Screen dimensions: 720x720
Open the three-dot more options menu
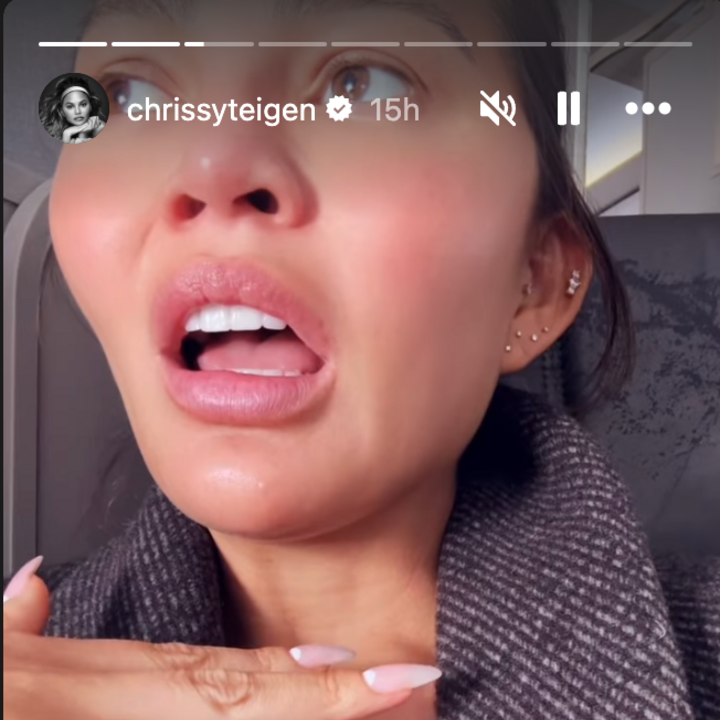pos(646,108)
